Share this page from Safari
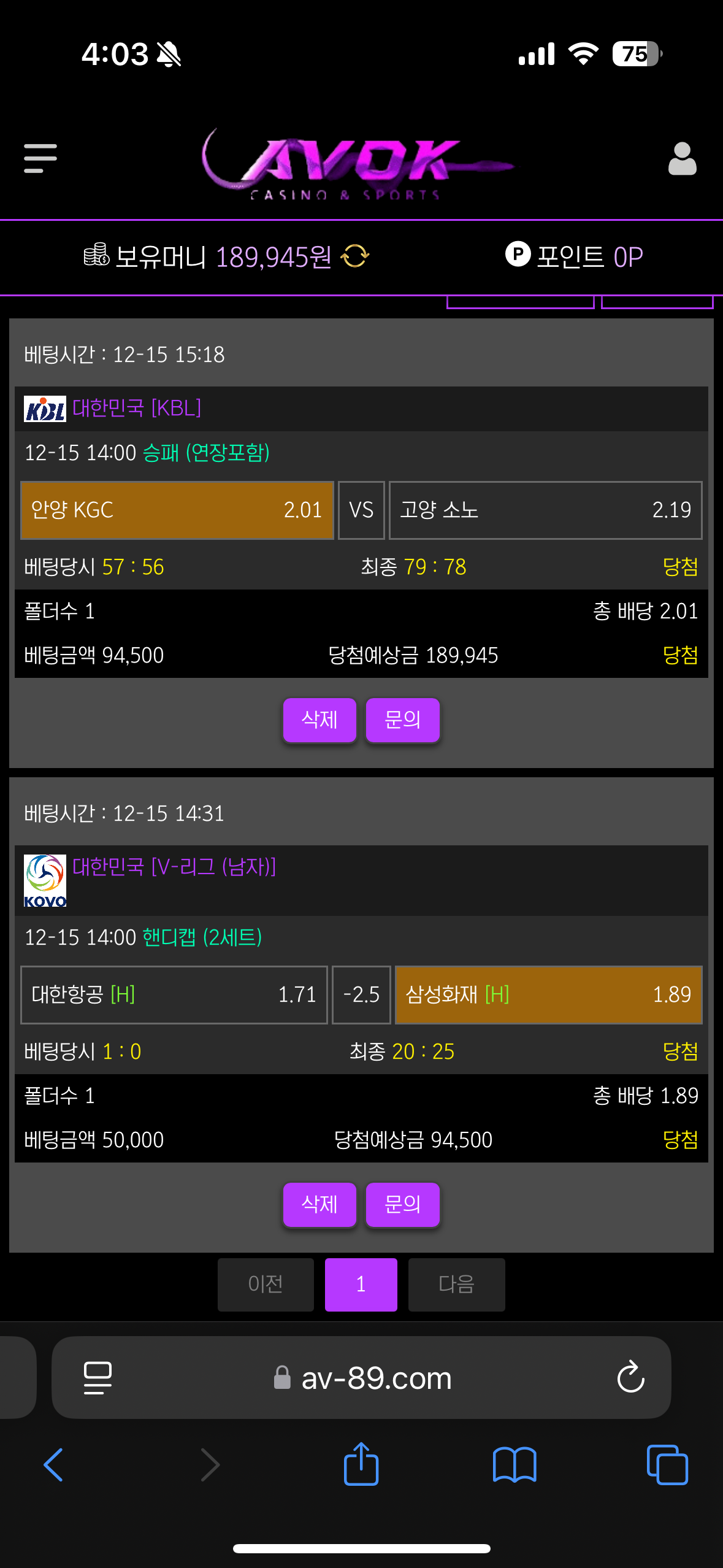 361,1464
